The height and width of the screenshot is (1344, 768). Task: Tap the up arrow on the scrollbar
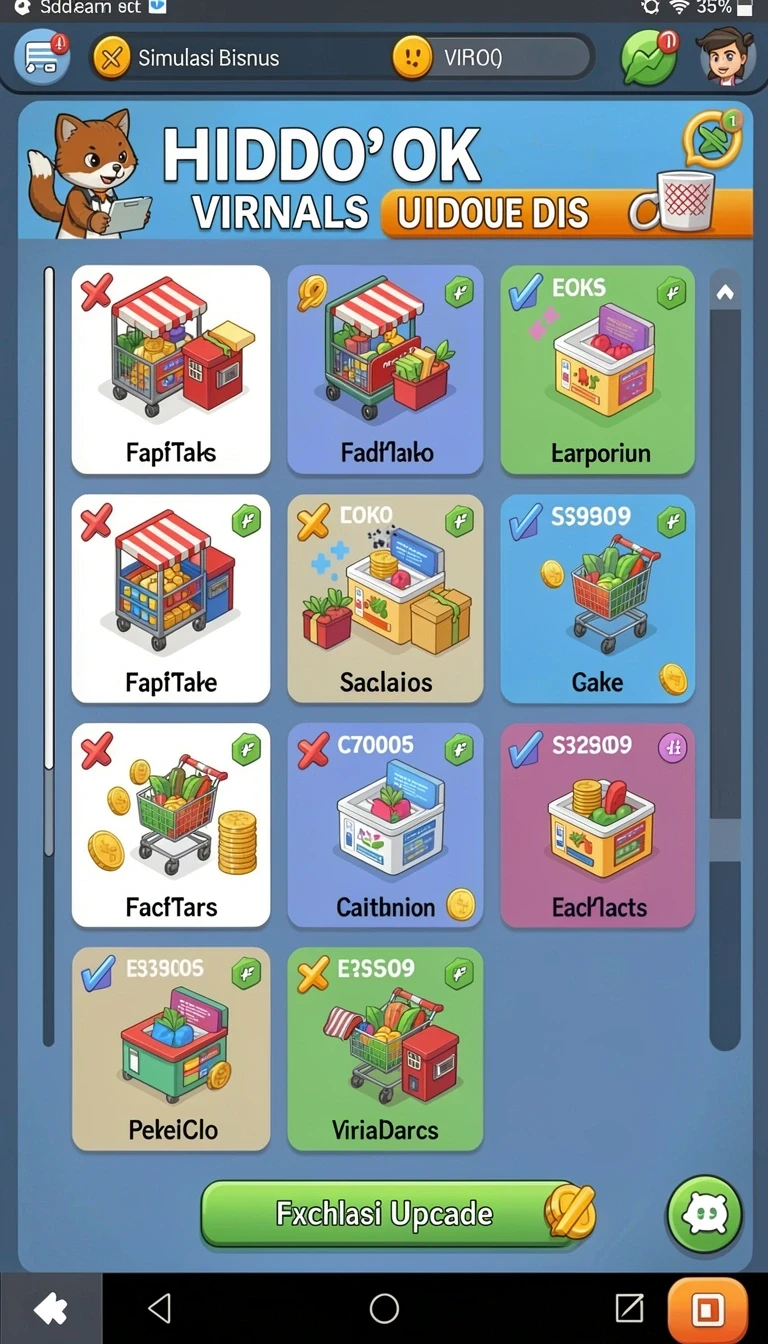pyautogui.click(x=725, y=292)
